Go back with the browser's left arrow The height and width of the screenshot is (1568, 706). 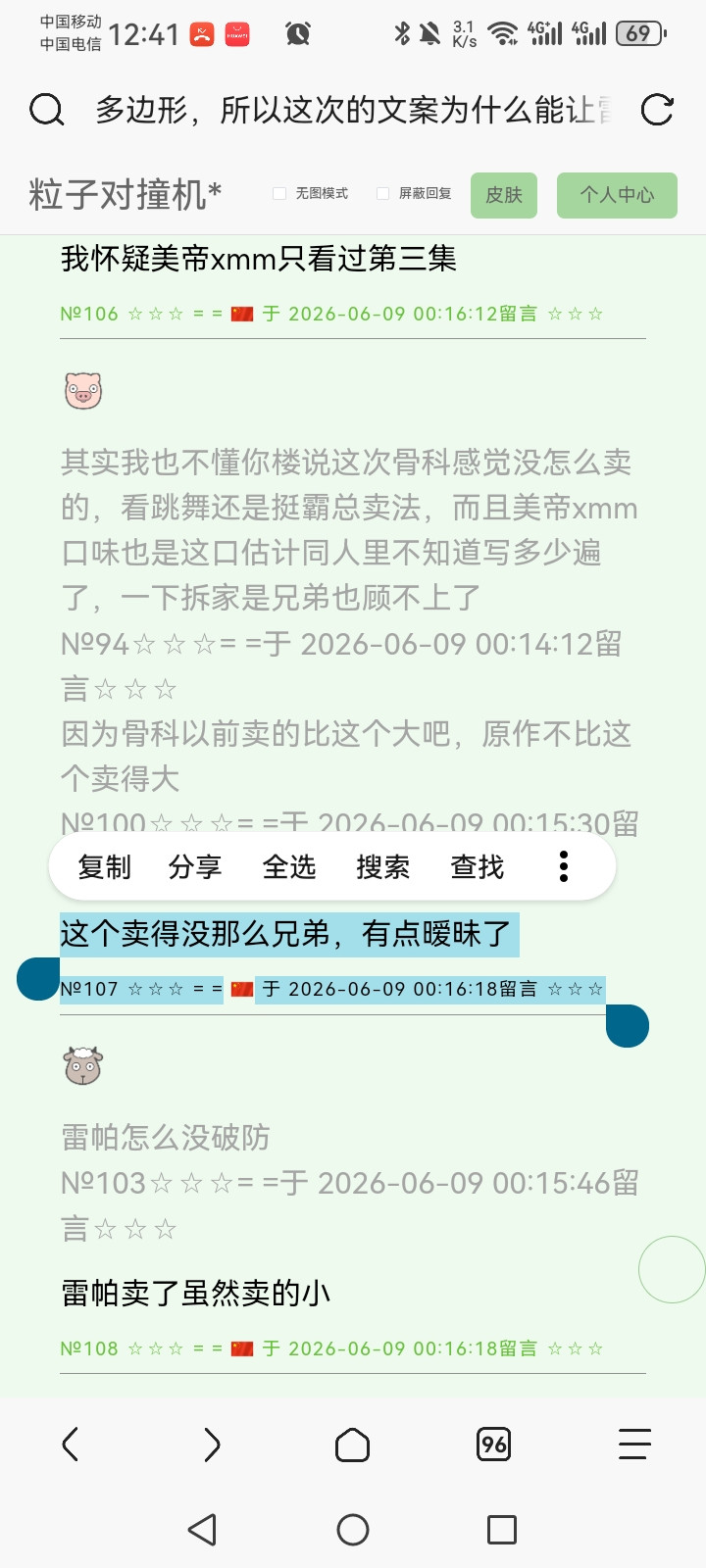pyautogui.click(x=71, y=1445)
